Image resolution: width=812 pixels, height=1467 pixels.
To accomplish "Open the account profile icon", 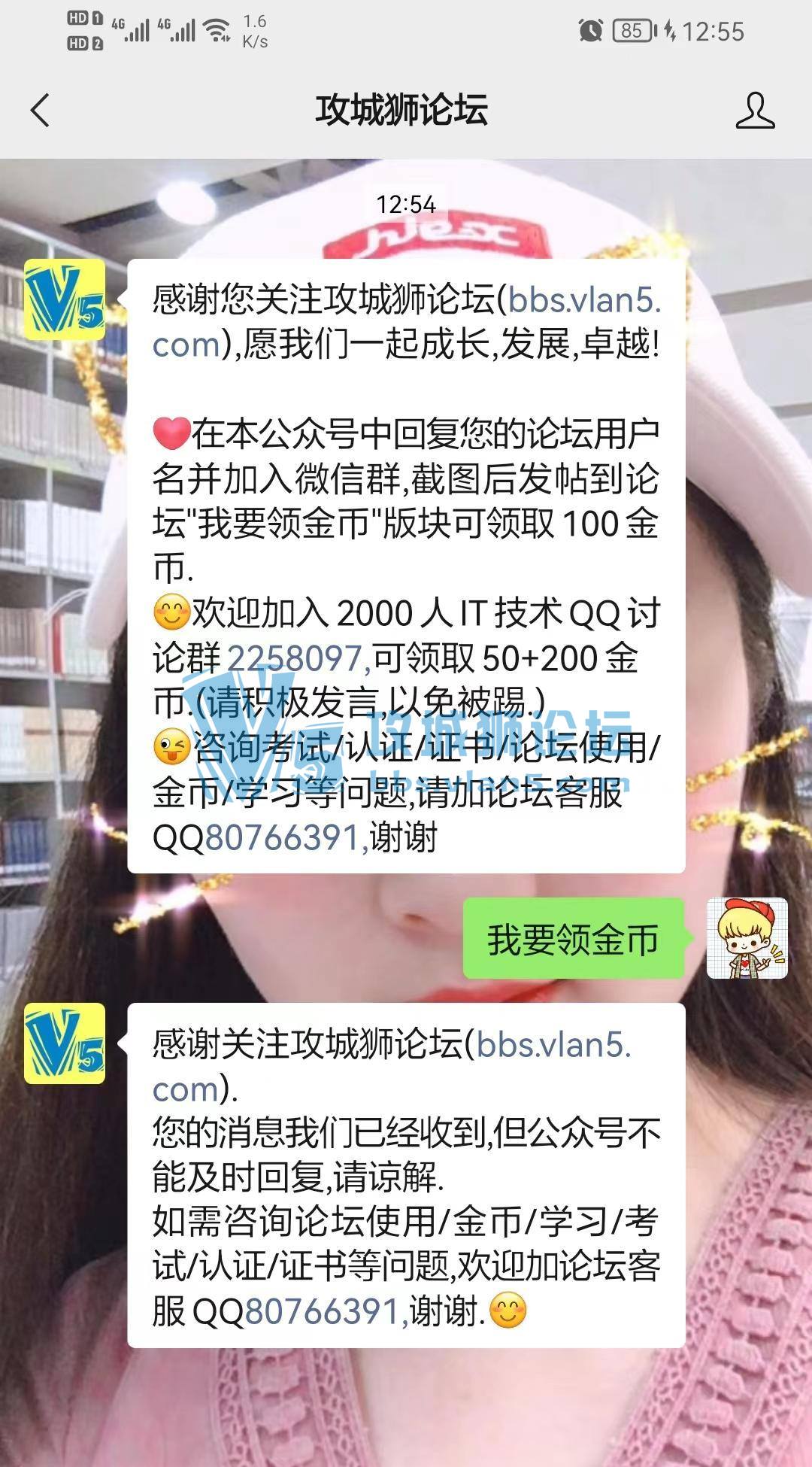I will point(754,111).
